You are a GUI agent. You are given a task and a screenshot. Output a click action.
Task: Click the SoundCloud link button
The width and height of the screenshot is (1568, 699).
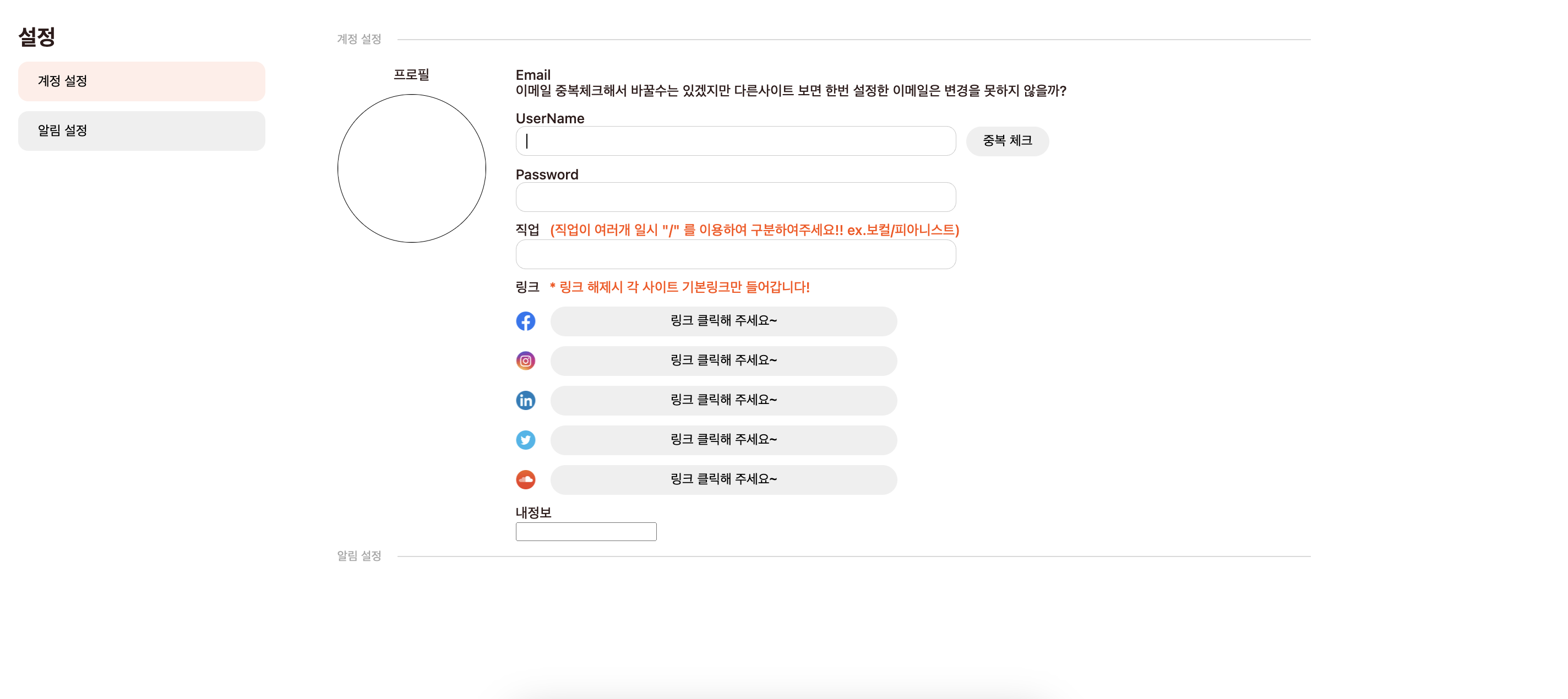[x=723, y=479]
